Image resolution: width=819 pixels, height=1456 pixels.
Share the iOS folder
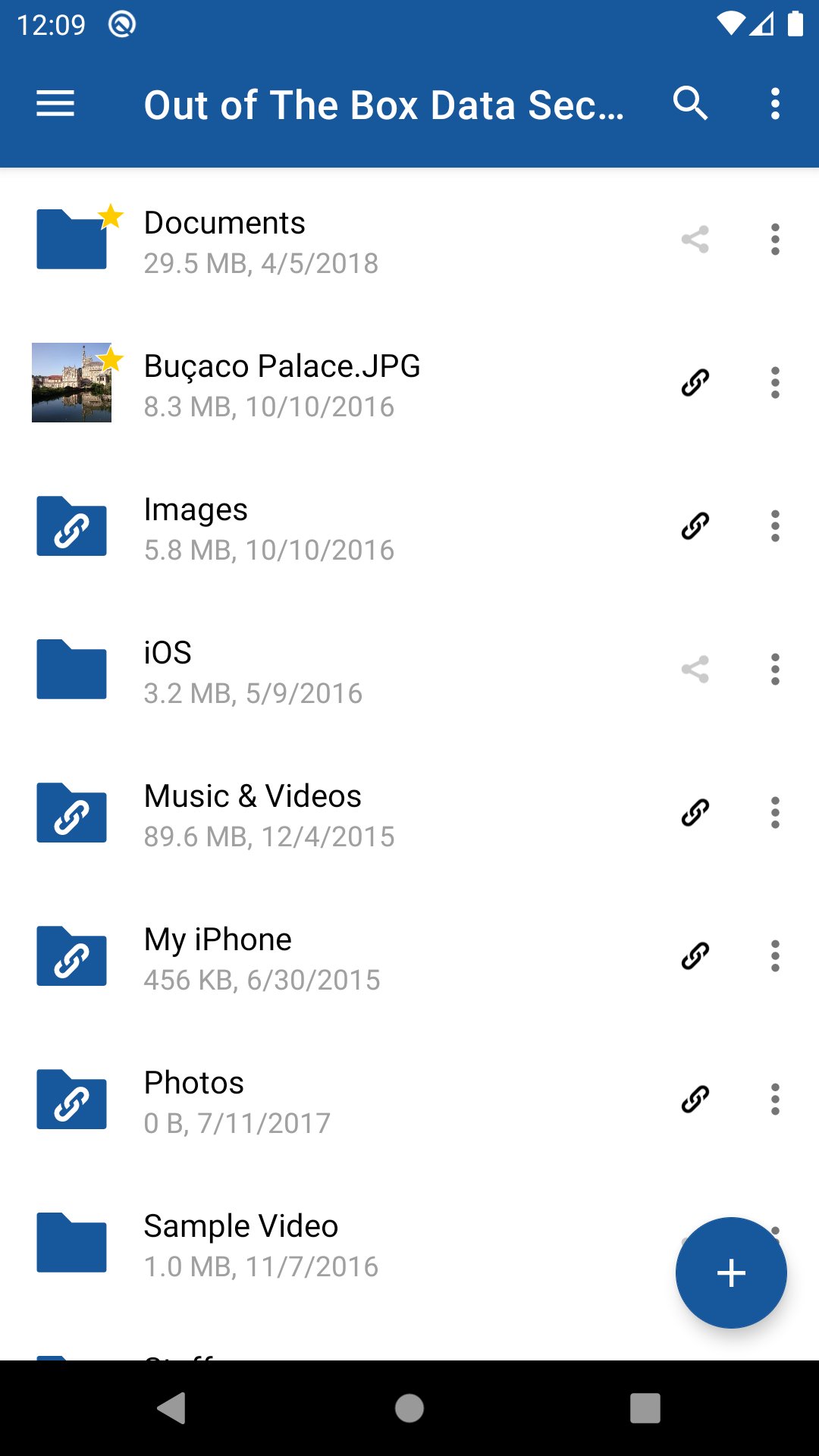695,670
